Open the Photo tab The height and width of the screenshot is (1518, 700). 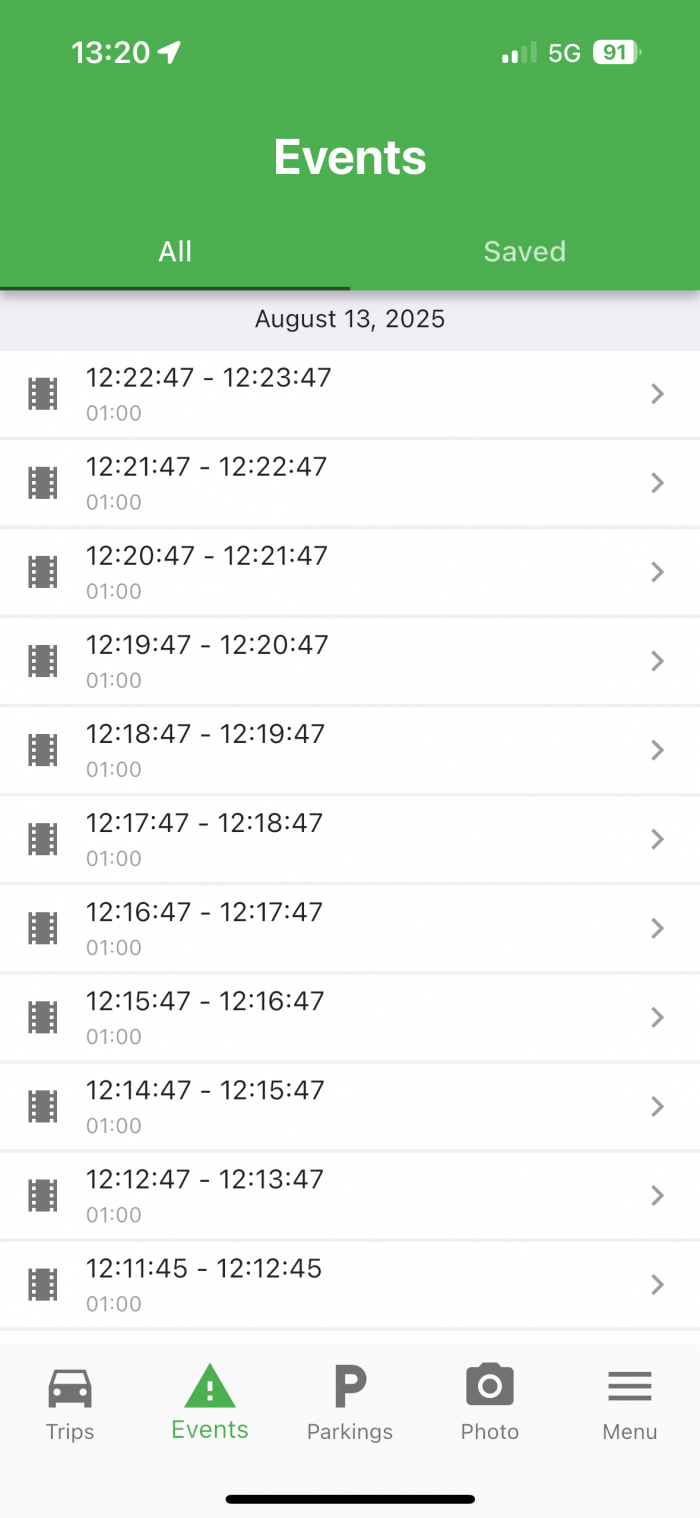(490, 1404)
